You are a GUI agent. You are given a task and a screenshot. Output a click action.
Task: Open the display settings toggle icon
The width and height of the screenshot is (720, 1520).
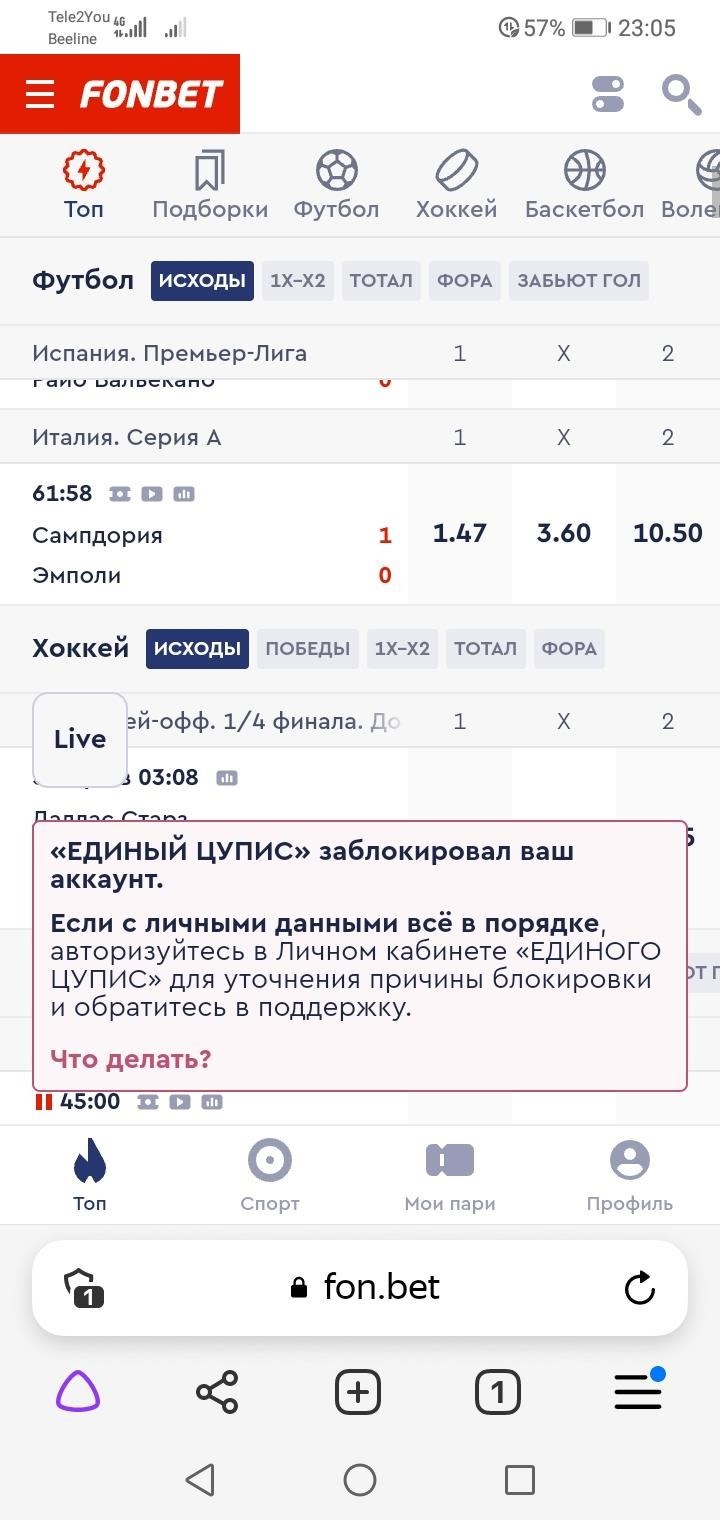pyautogui.click(x=608, y=94)
